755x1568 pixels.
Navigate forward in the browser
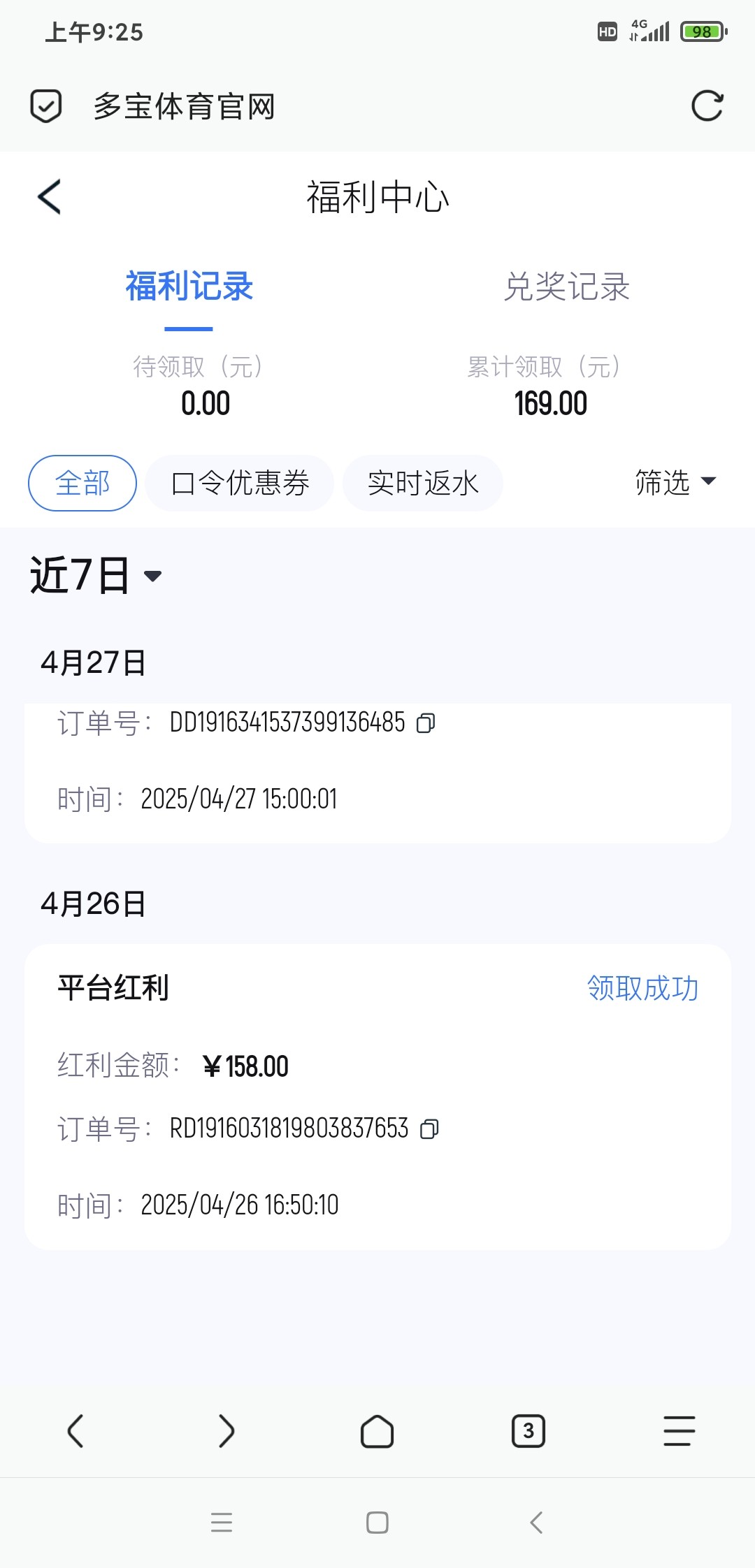click(226, 1431)
